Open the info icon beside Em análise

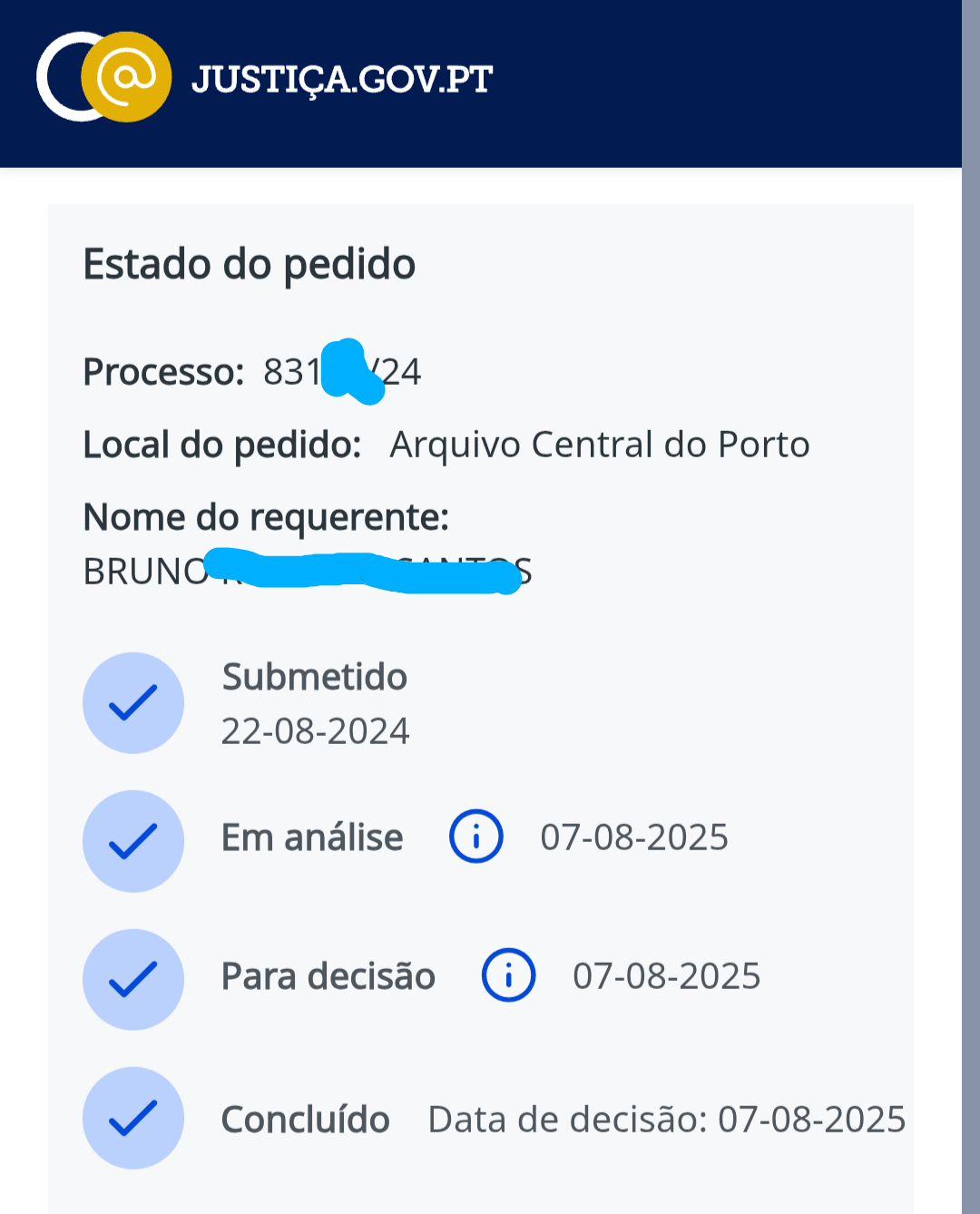click(x=475, y=836)
